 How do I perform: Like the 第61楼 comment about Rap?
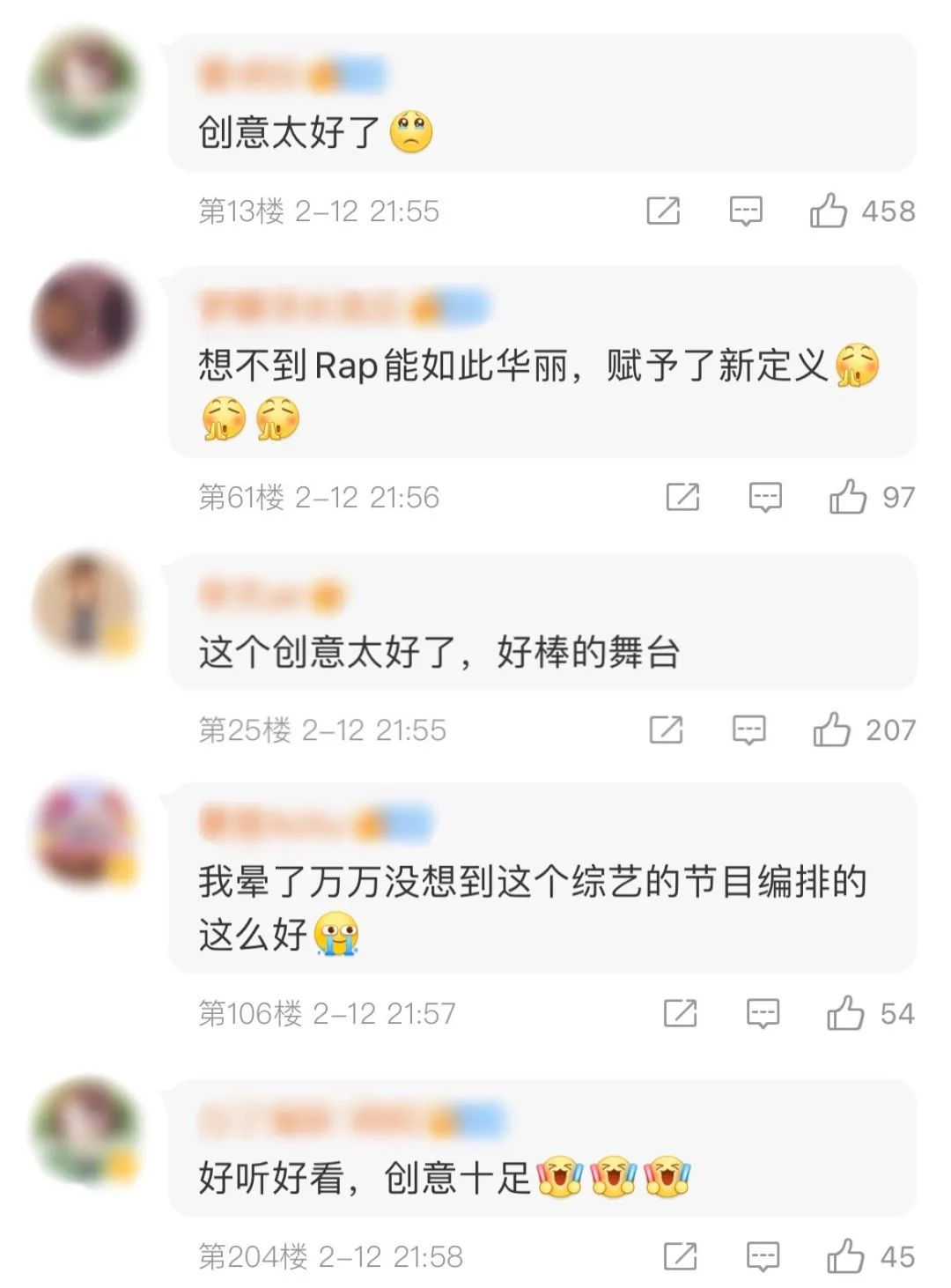click(848, 498)
